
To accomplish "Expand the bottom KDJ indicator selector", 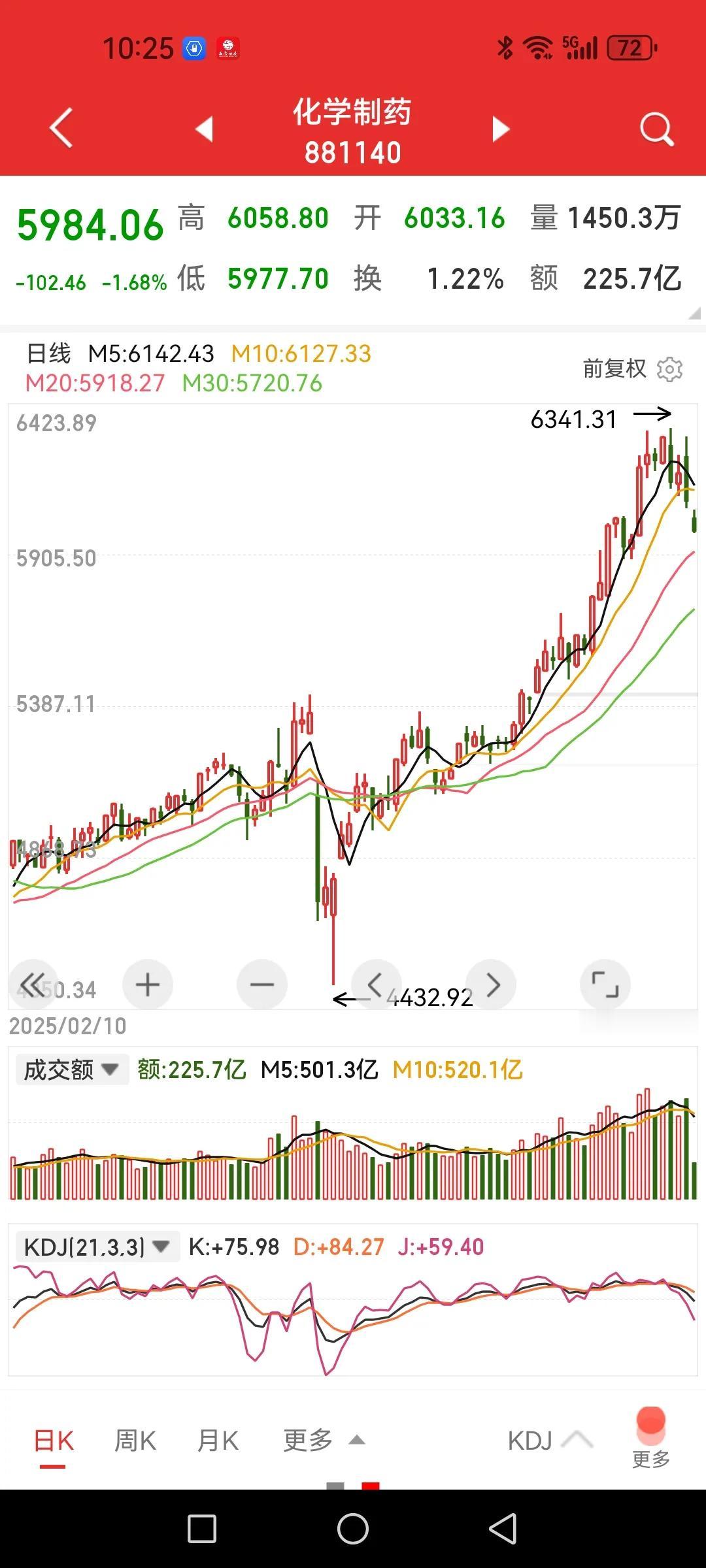I will [550, 1441].
